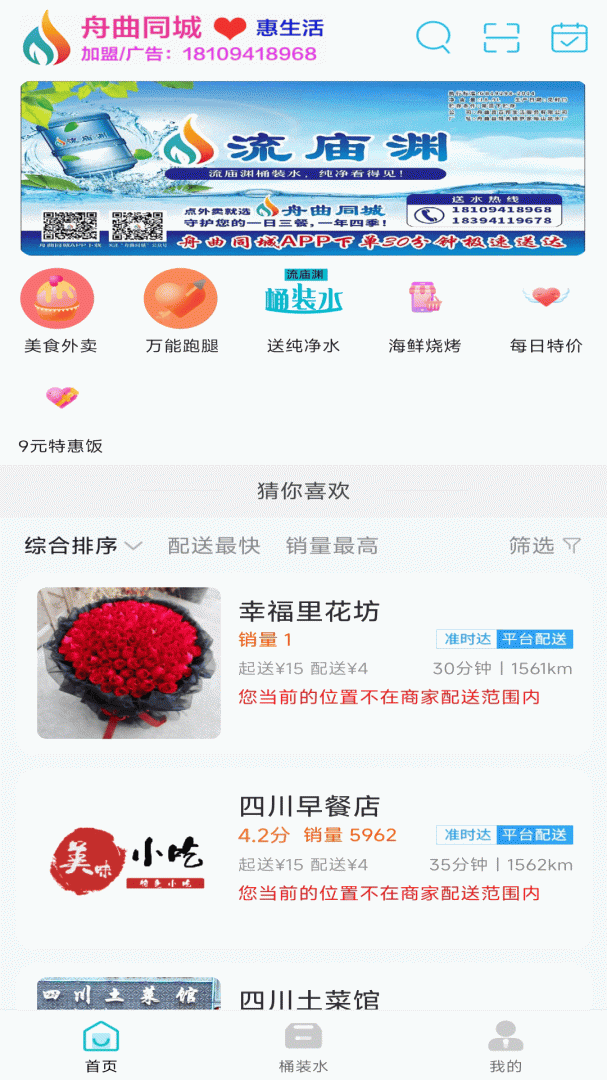Expand the 综合排序 sort dropdown

83,546
